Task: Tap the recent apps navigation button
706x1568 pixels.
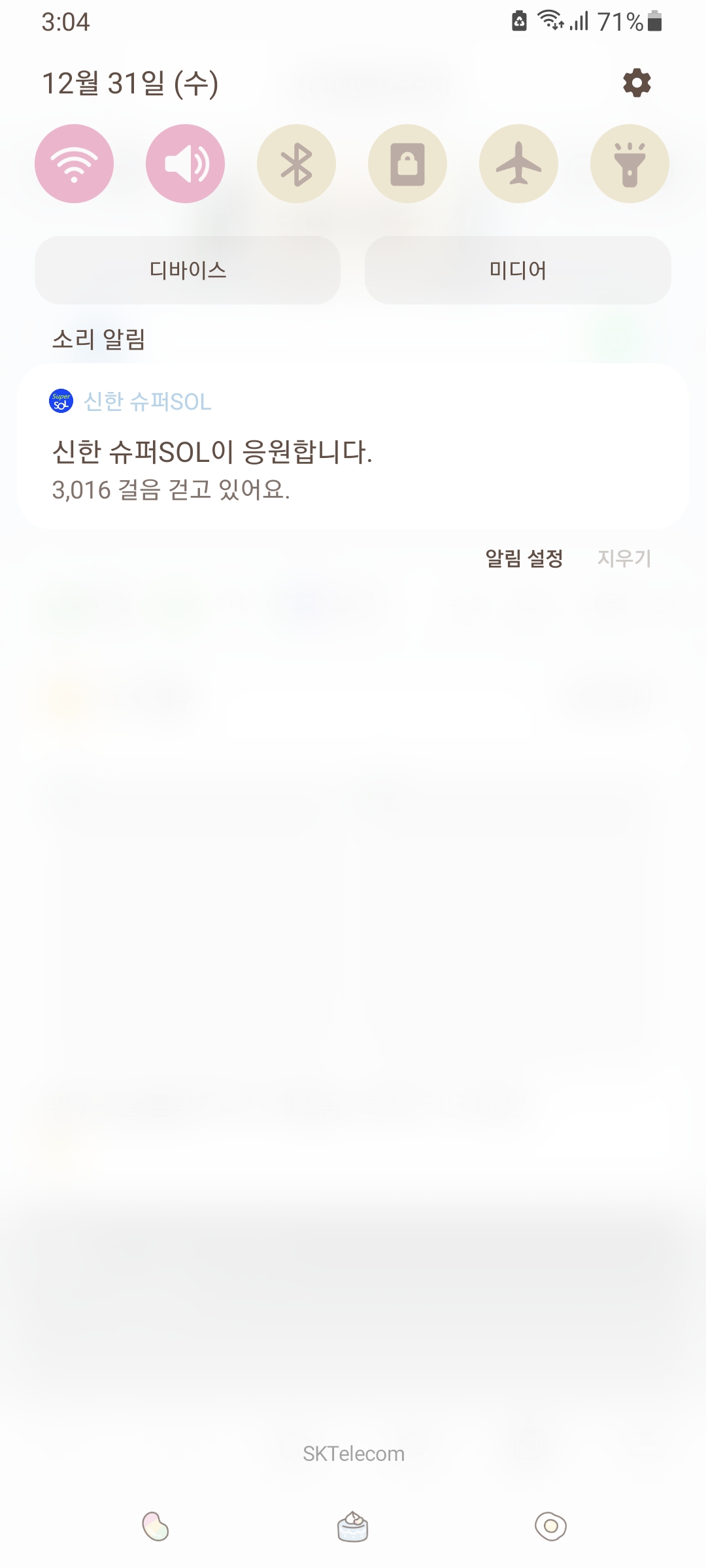Action: [x=156, y=1527]
